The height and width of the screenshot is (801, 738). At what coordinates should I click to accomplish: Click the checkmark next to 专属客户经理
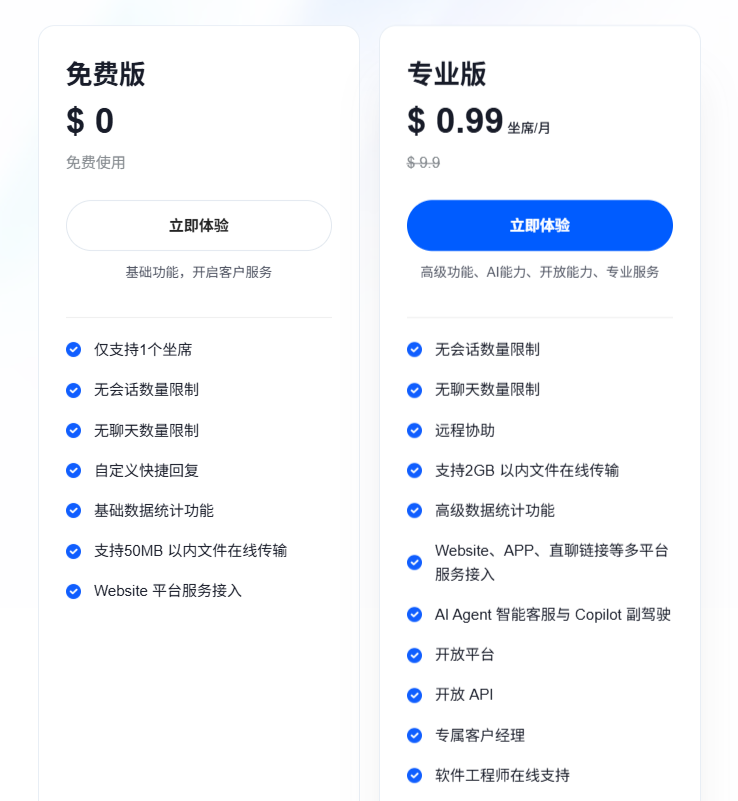click(414, 735)
